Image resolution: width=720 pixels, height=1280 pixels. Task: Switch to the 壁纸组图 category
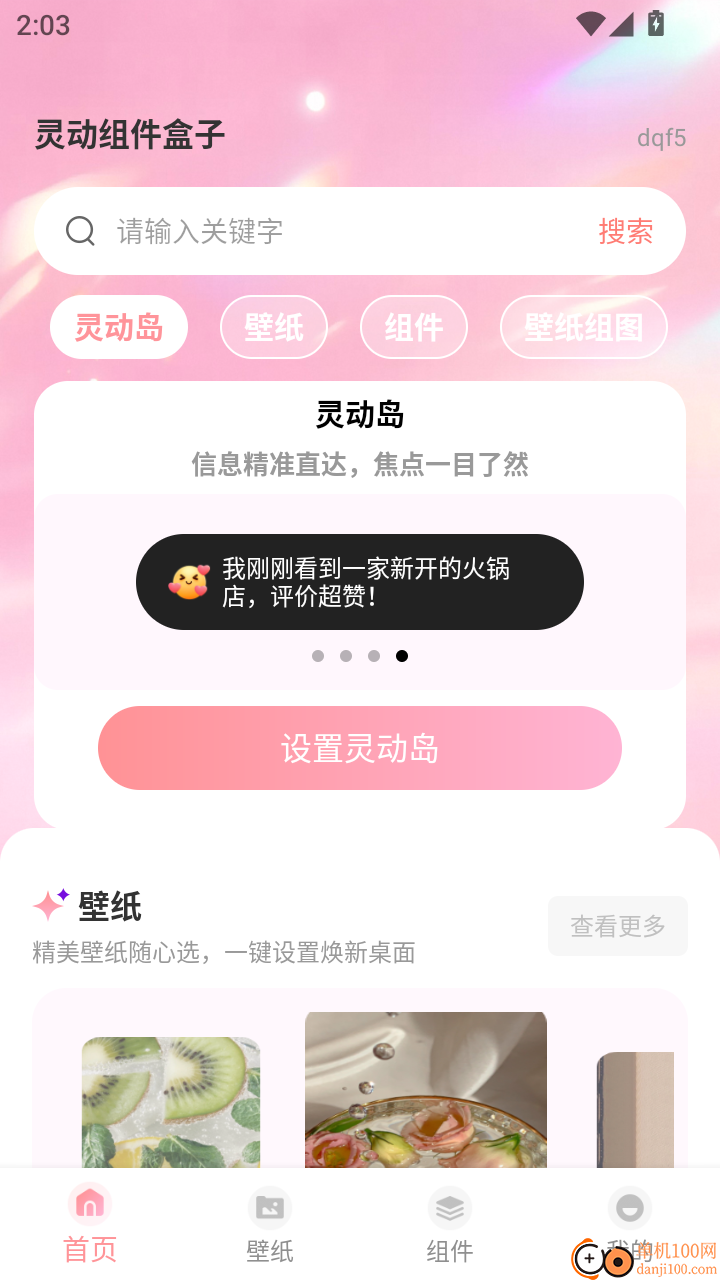click(584, 327)
